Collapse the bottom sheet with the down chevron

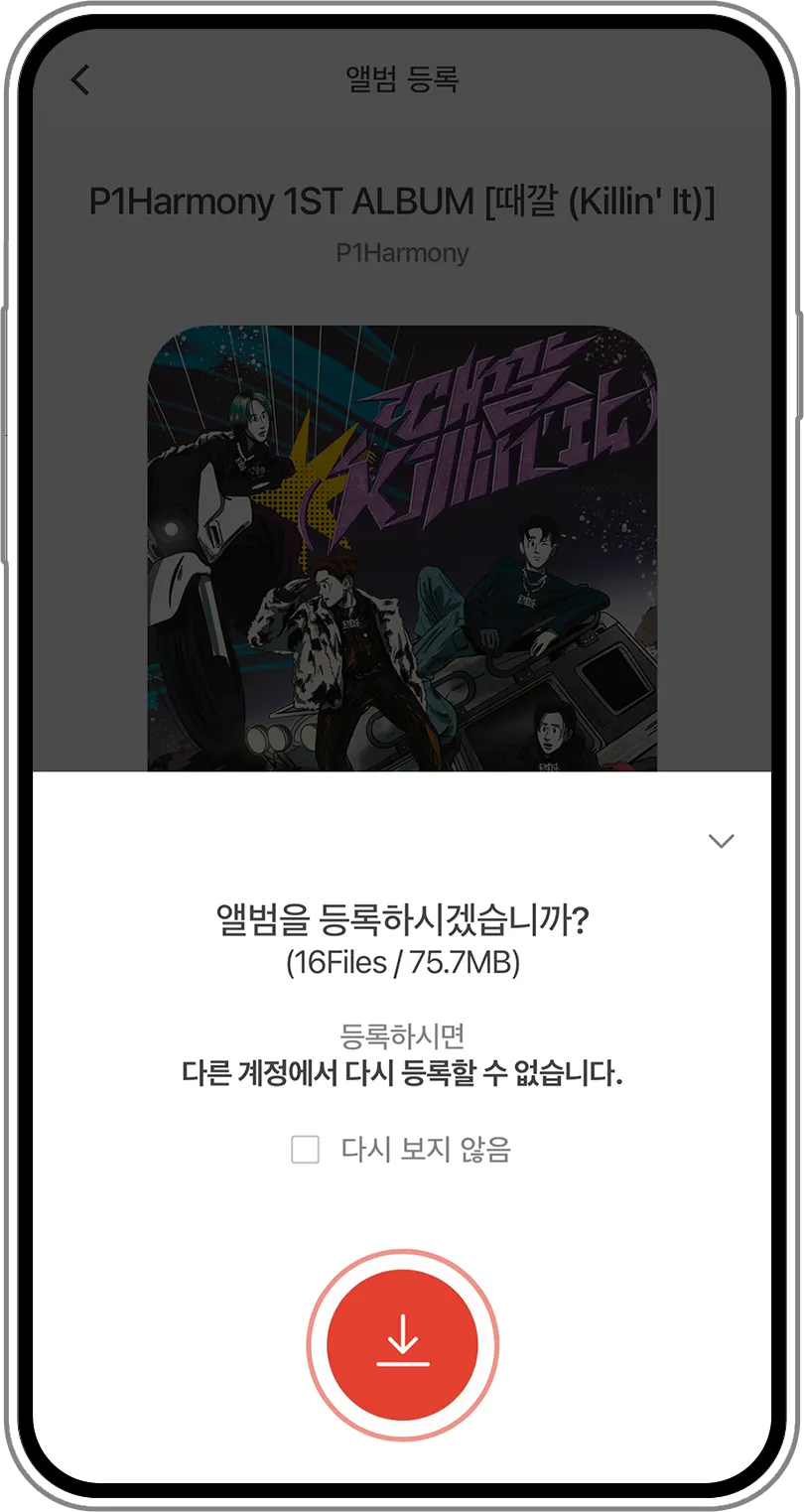(x=721, y=841)
